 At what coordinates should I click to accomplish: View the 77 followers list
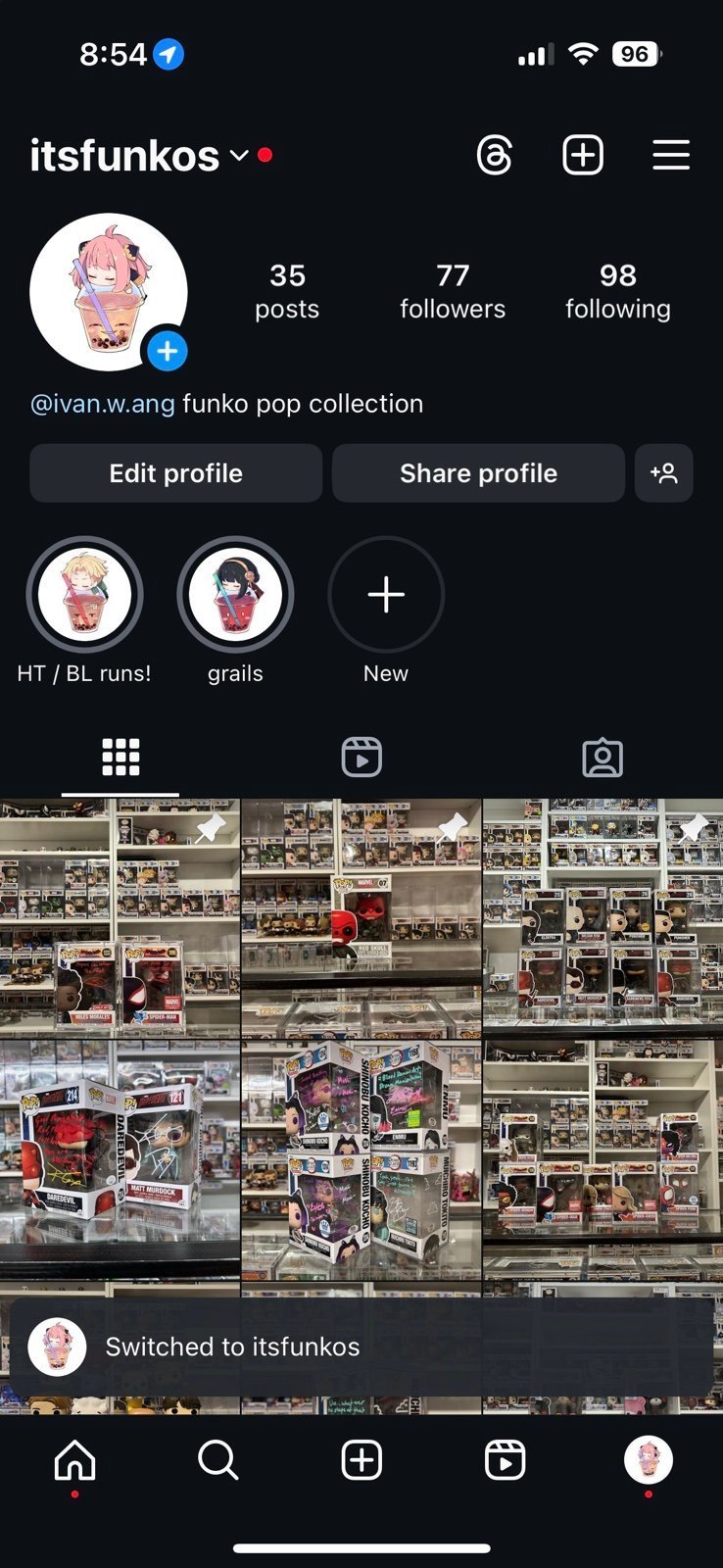(x=453, y=291)
